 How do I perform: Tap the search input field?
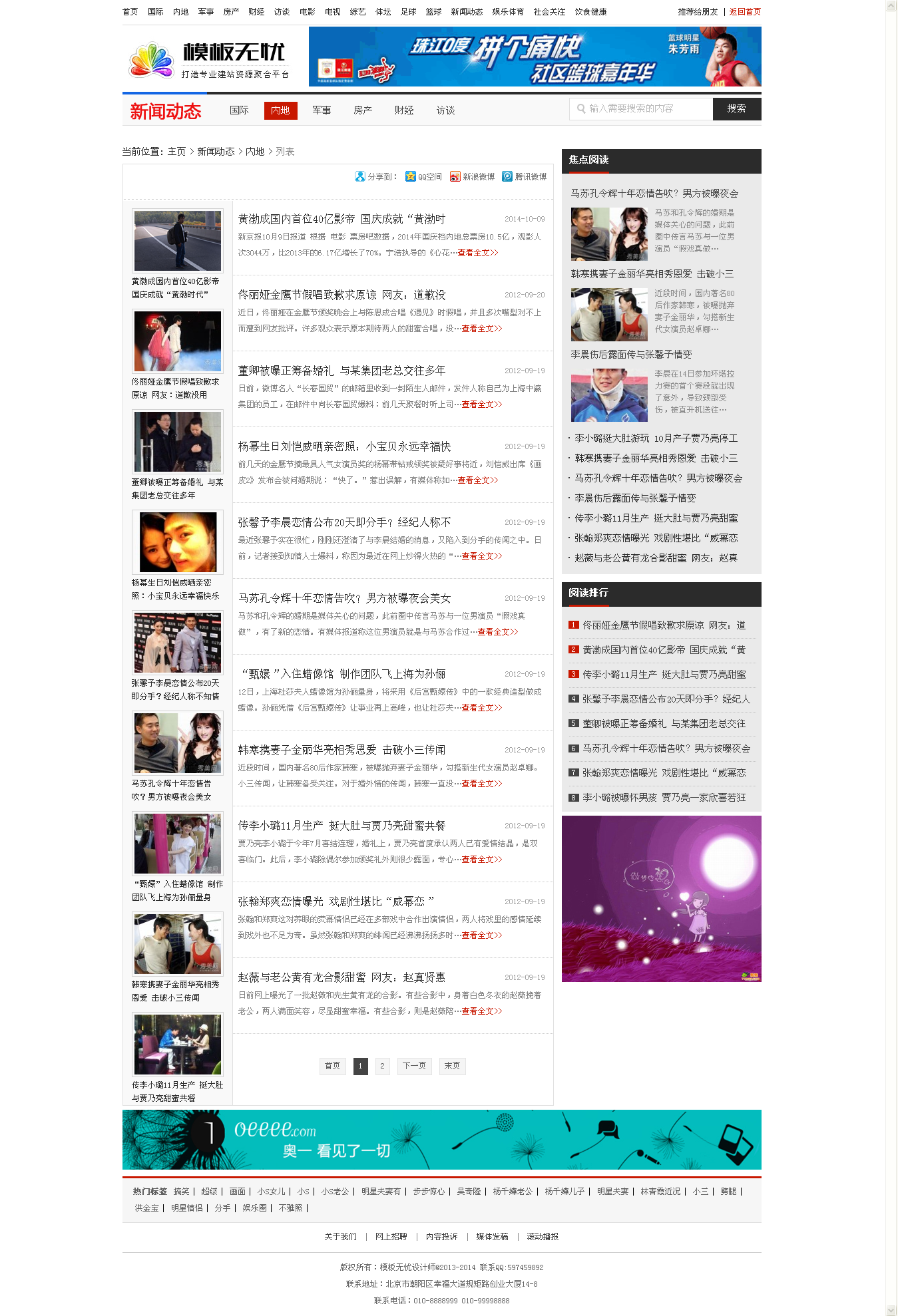(639, 108)
